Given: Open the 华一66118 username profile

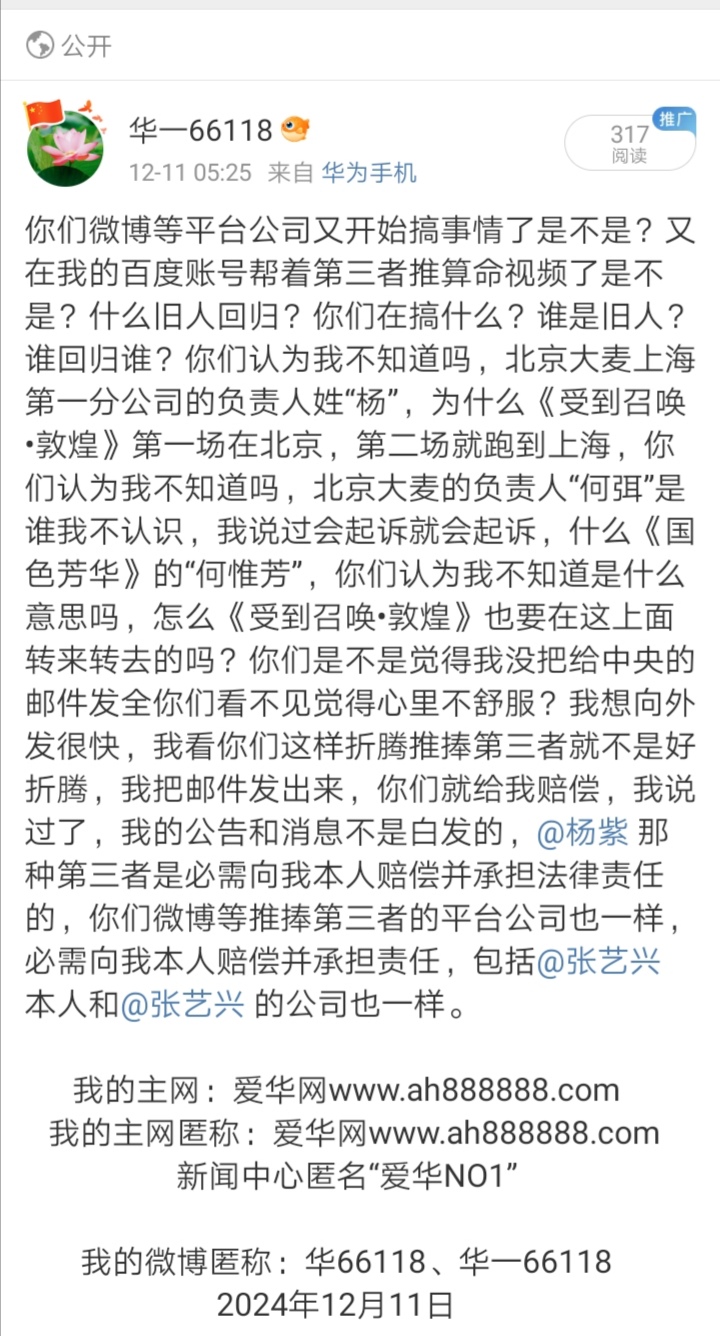Looking at the screenshot, I should (x=200, y=130).
